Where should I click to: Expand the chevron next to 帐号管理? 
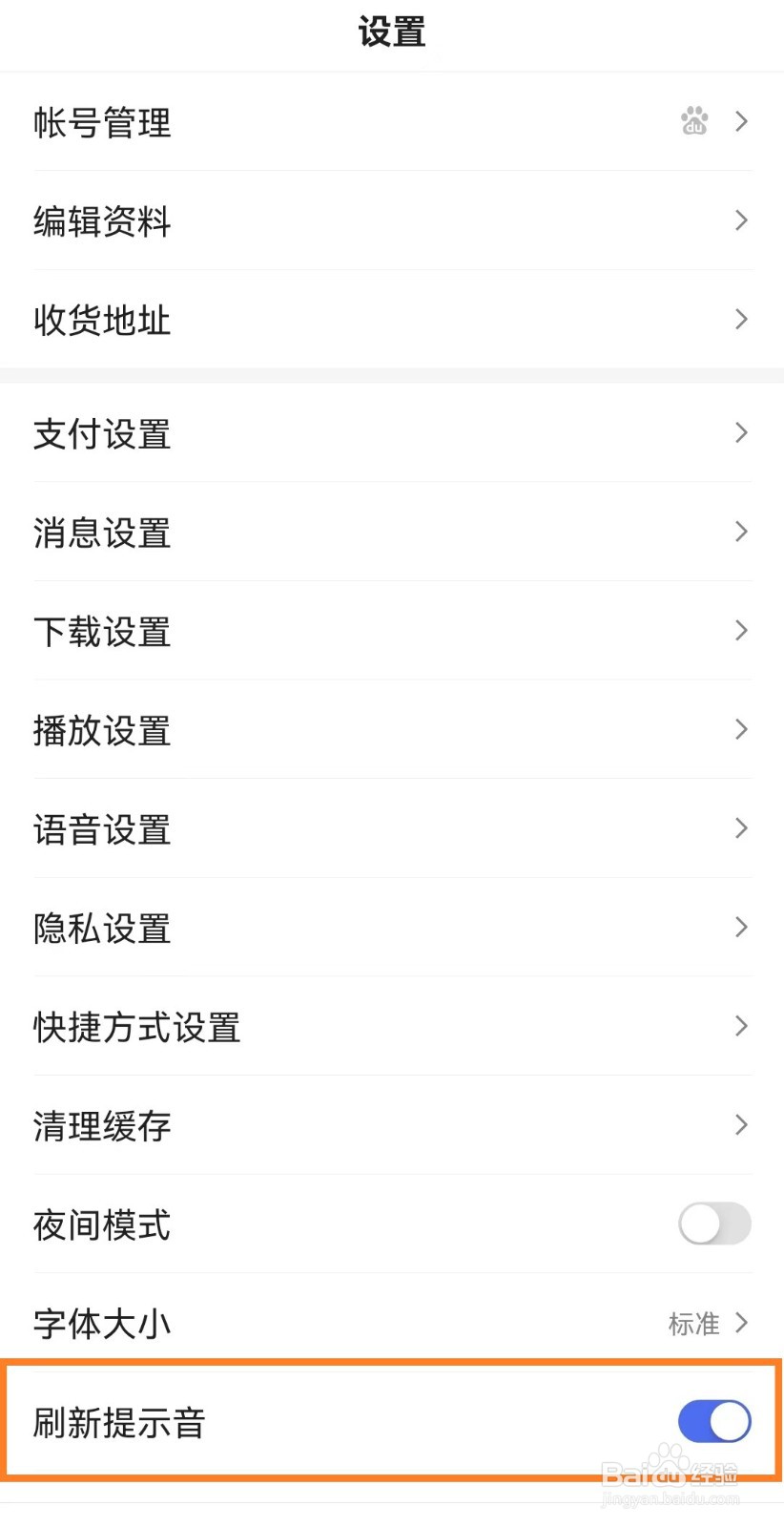point(741,121)
